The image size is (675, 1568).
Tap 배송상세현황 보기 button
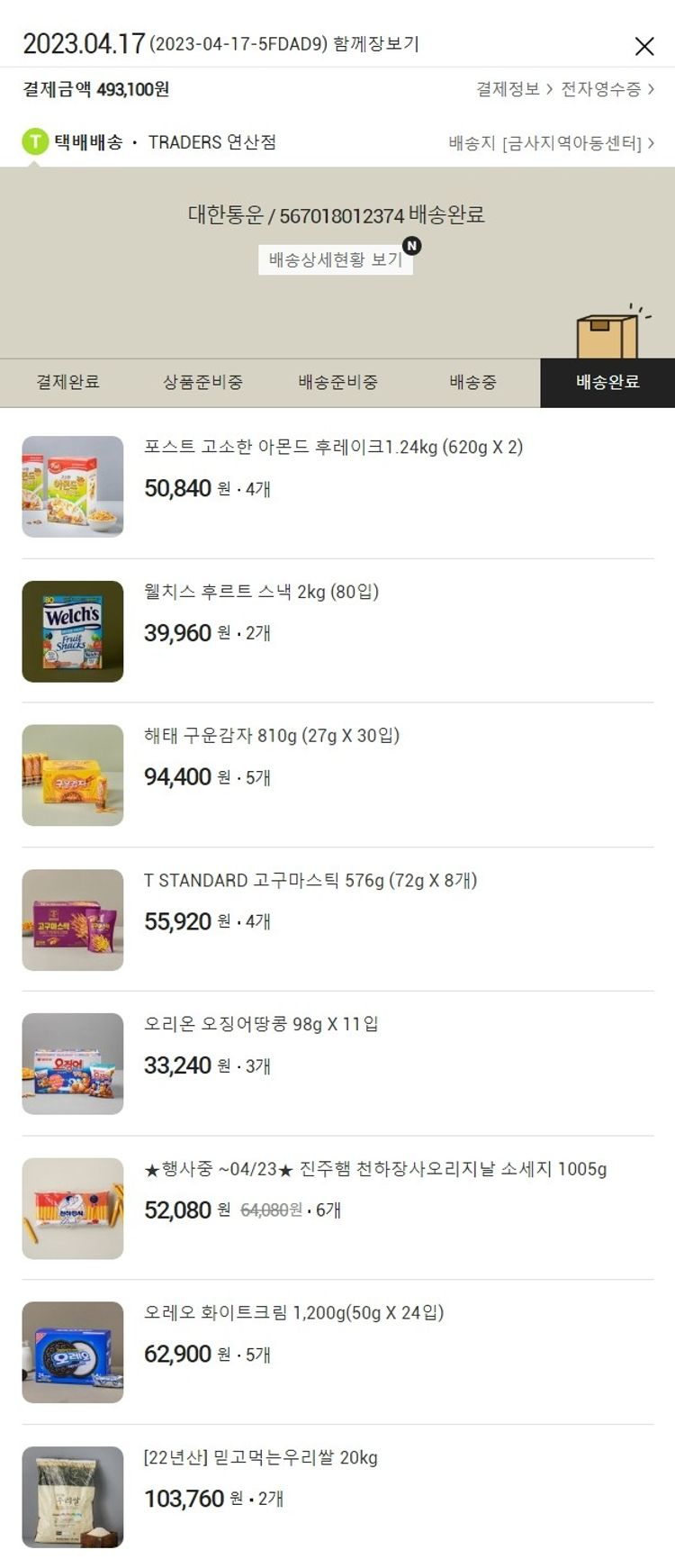(336, 259)
